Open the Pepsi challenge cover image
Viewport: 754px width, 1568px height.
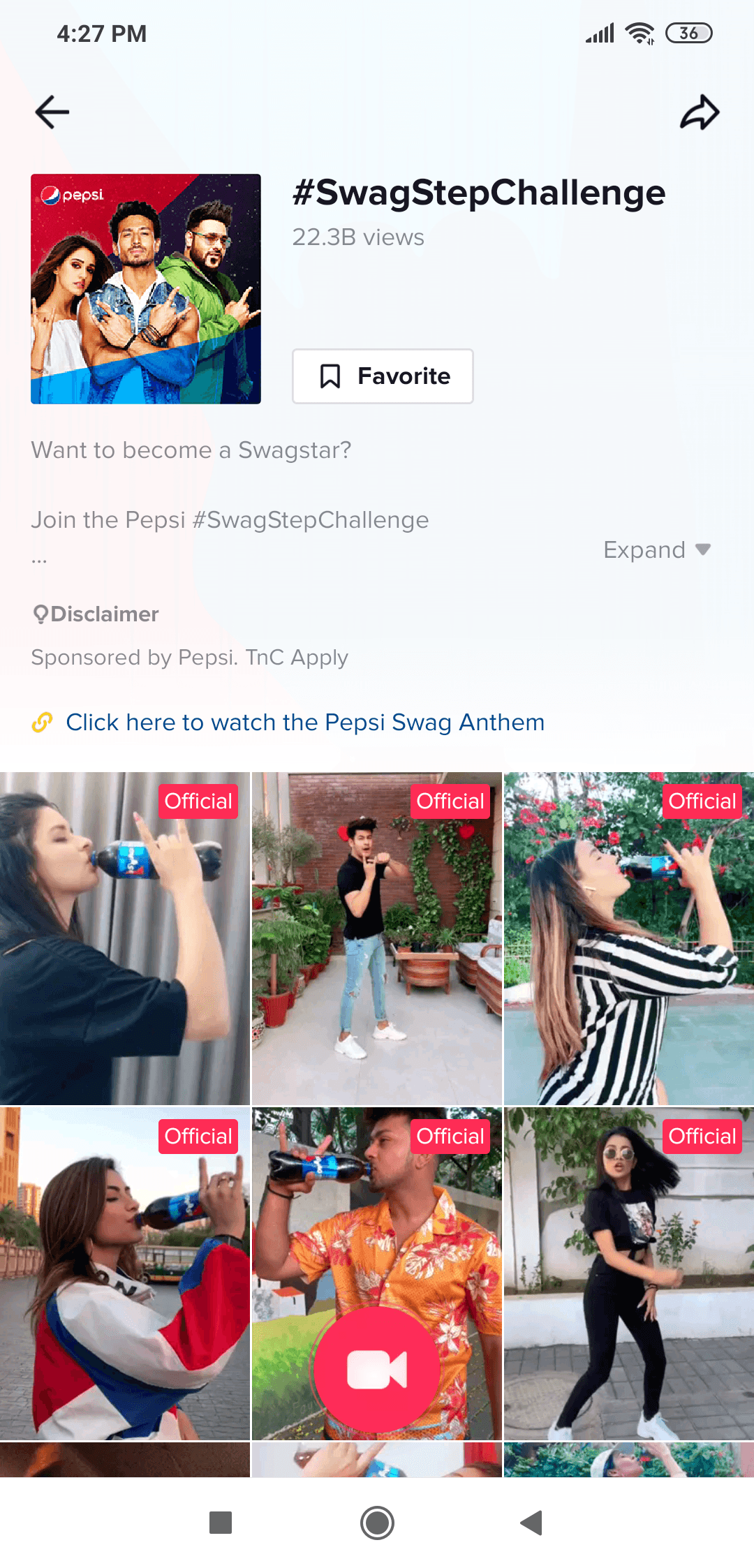146,289
